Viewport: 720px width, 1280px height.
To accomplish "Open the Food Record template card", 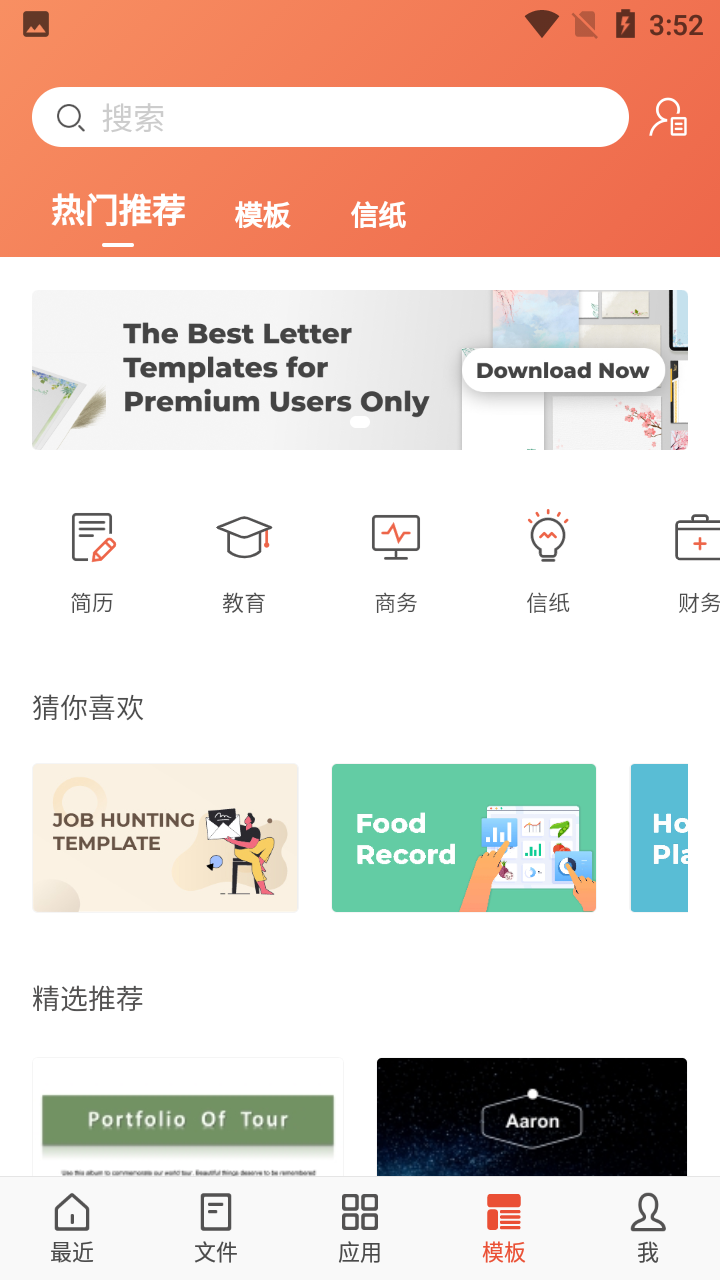I will click(464, 838).
